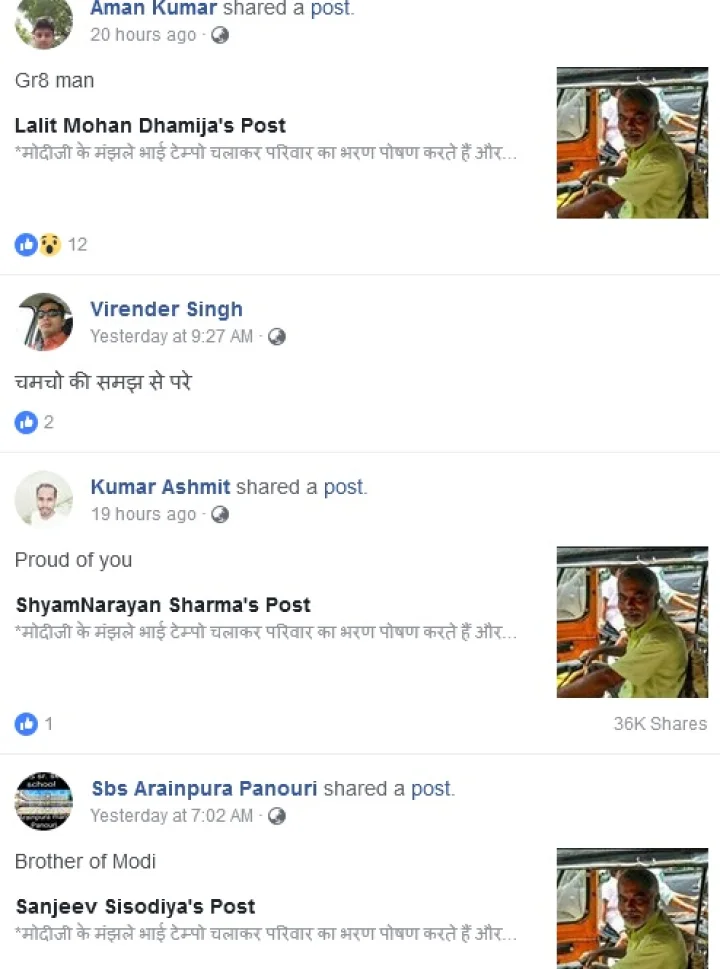Open the 'post' link shared by Kumar Ashmit
720x969 pixels.
coord(344,487)
